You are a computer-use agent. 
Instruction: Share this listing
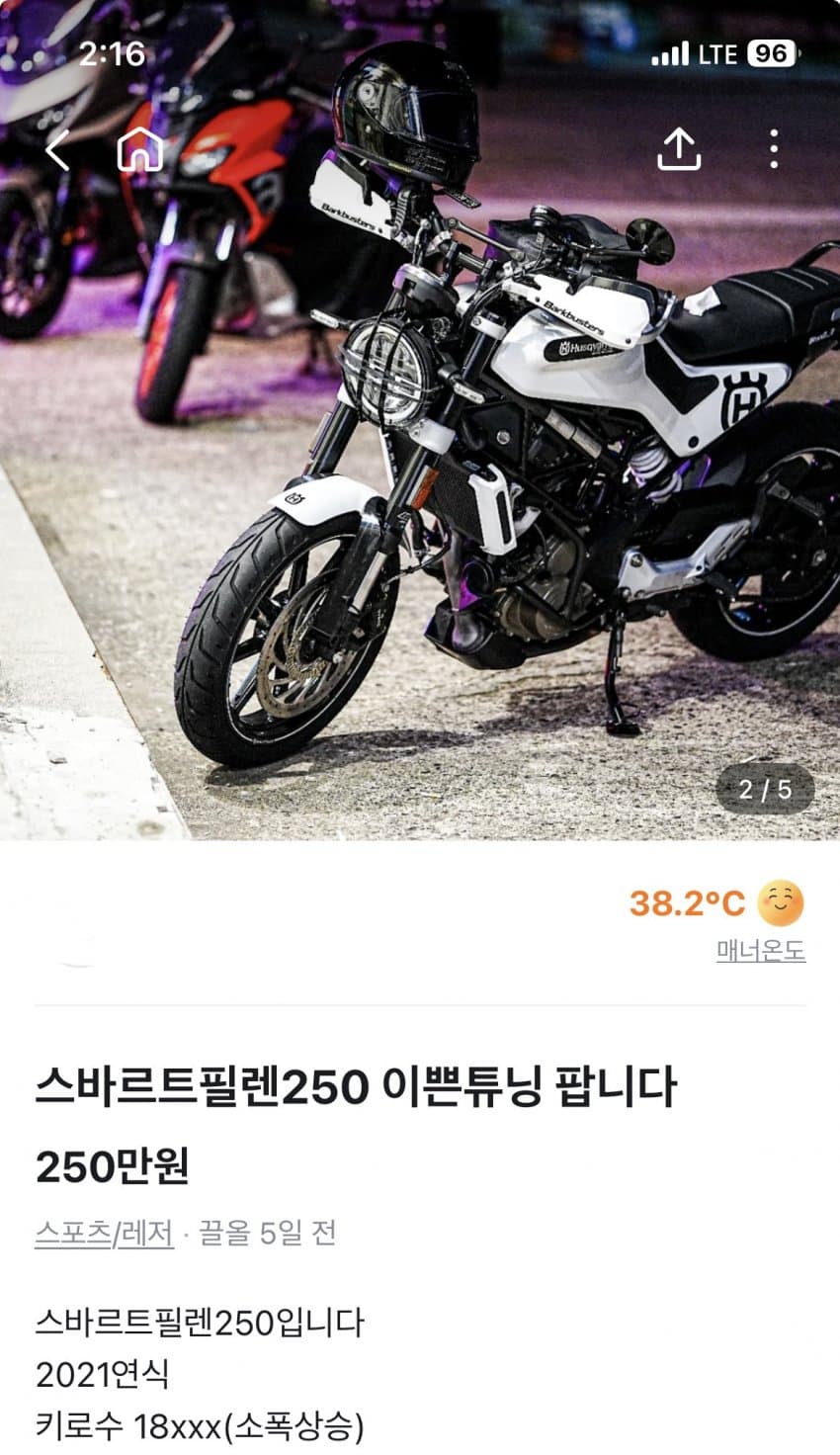coord(679,150)
